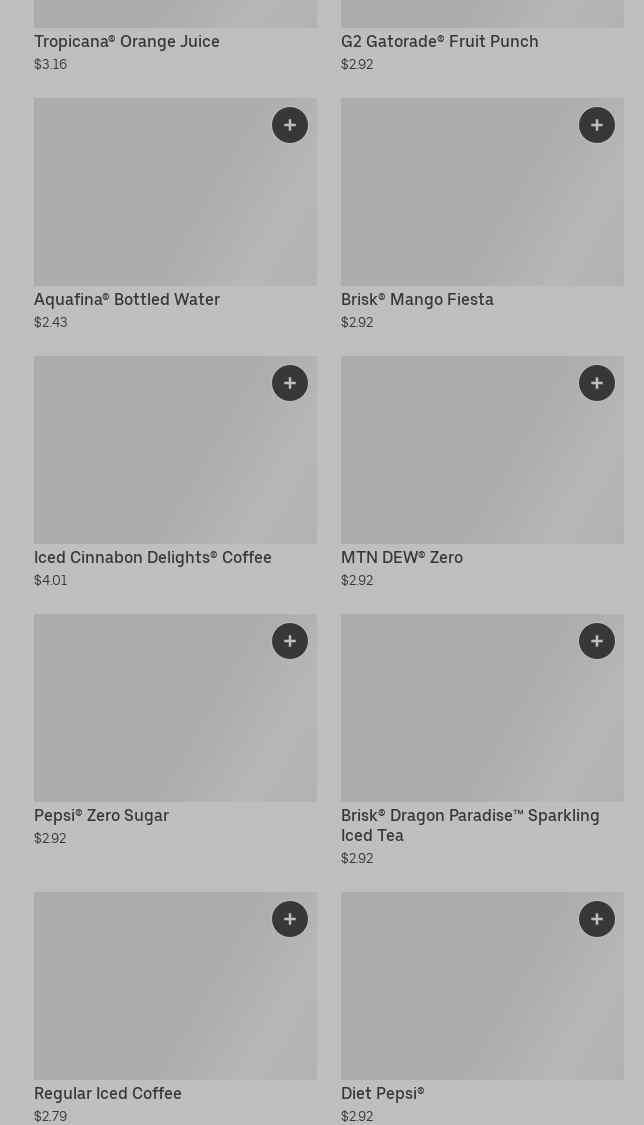View Brisk Mango Fiesta details
The height and width of the screenshot is (1125, 644).
[x=460, y=200]
